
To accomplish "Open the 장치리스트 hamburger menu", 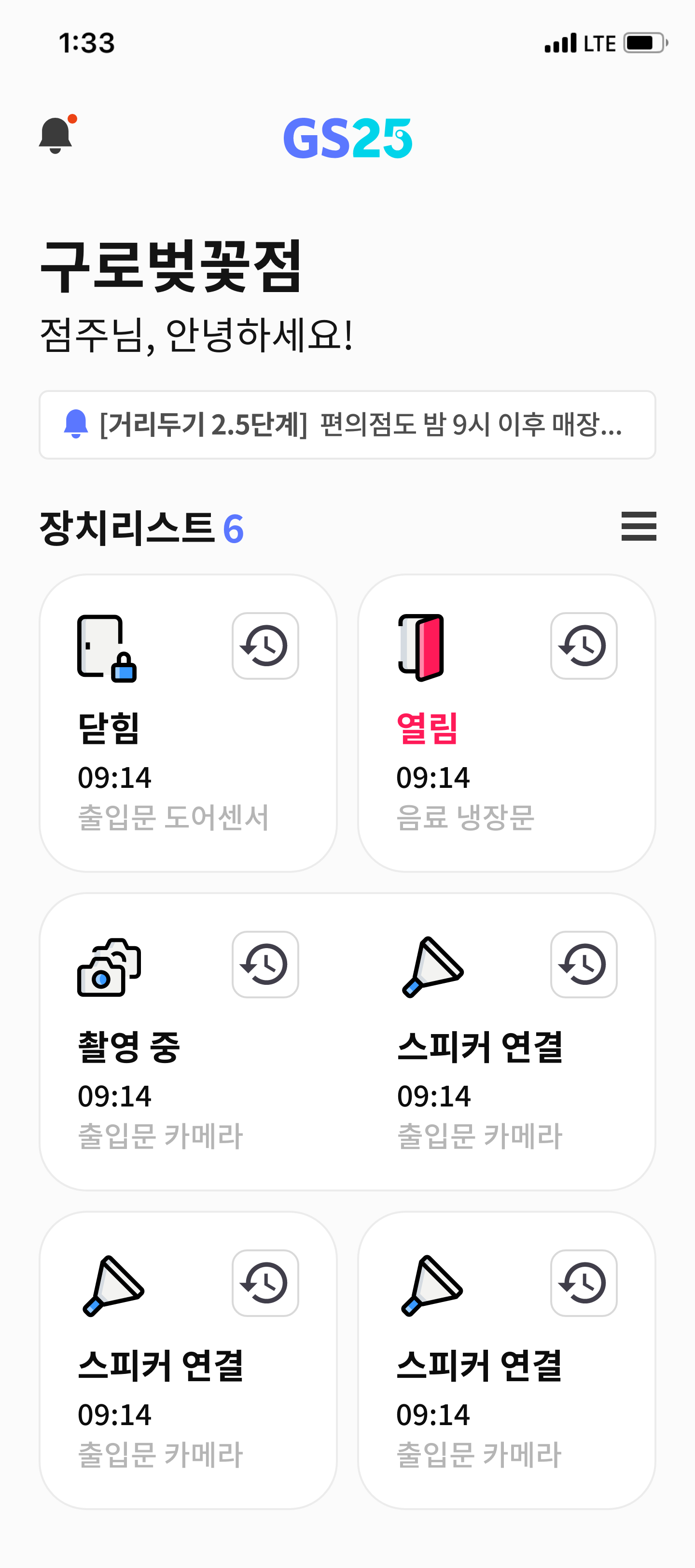I will pyautogui.click(x=639, y=527).
